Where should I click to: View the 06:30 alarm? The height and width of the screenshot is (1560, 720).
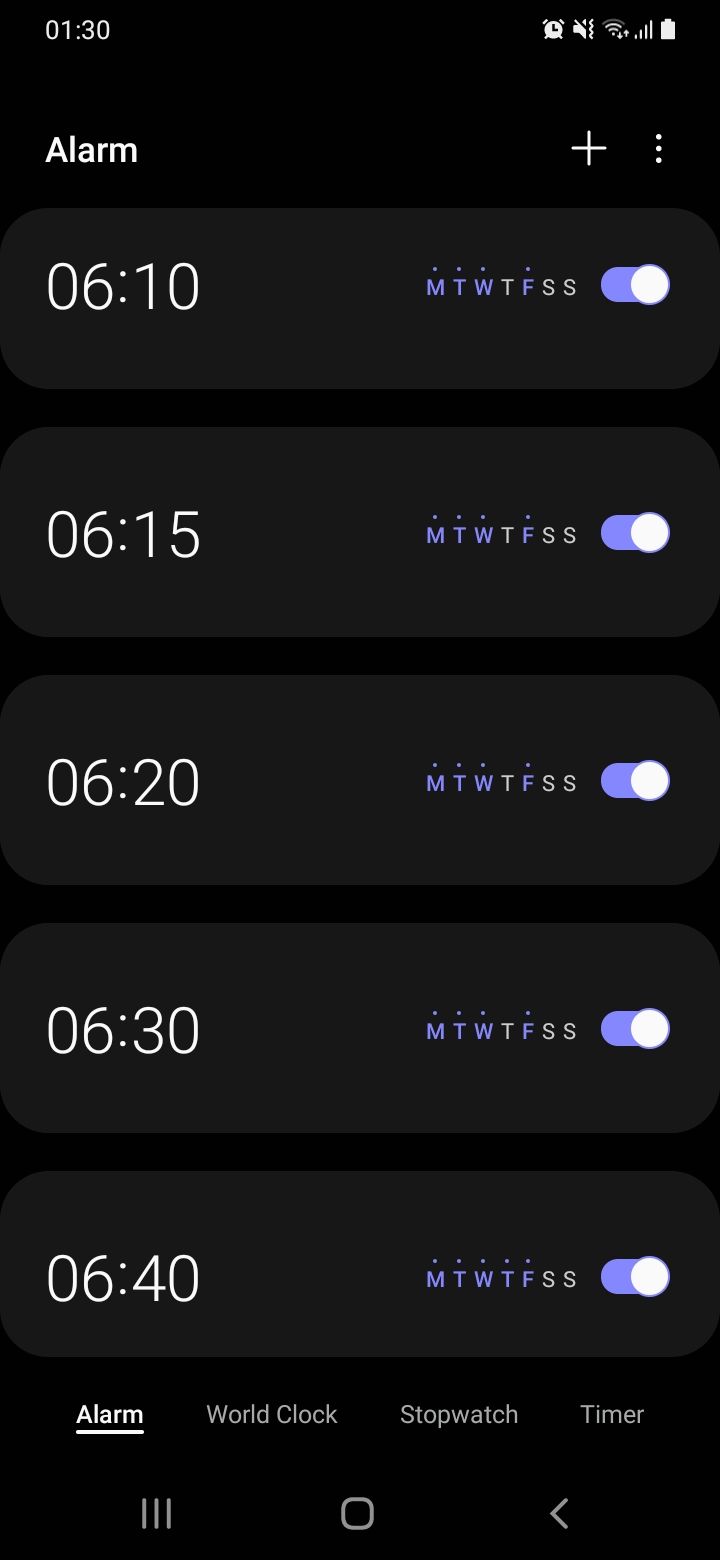(x=124, y=1031)
